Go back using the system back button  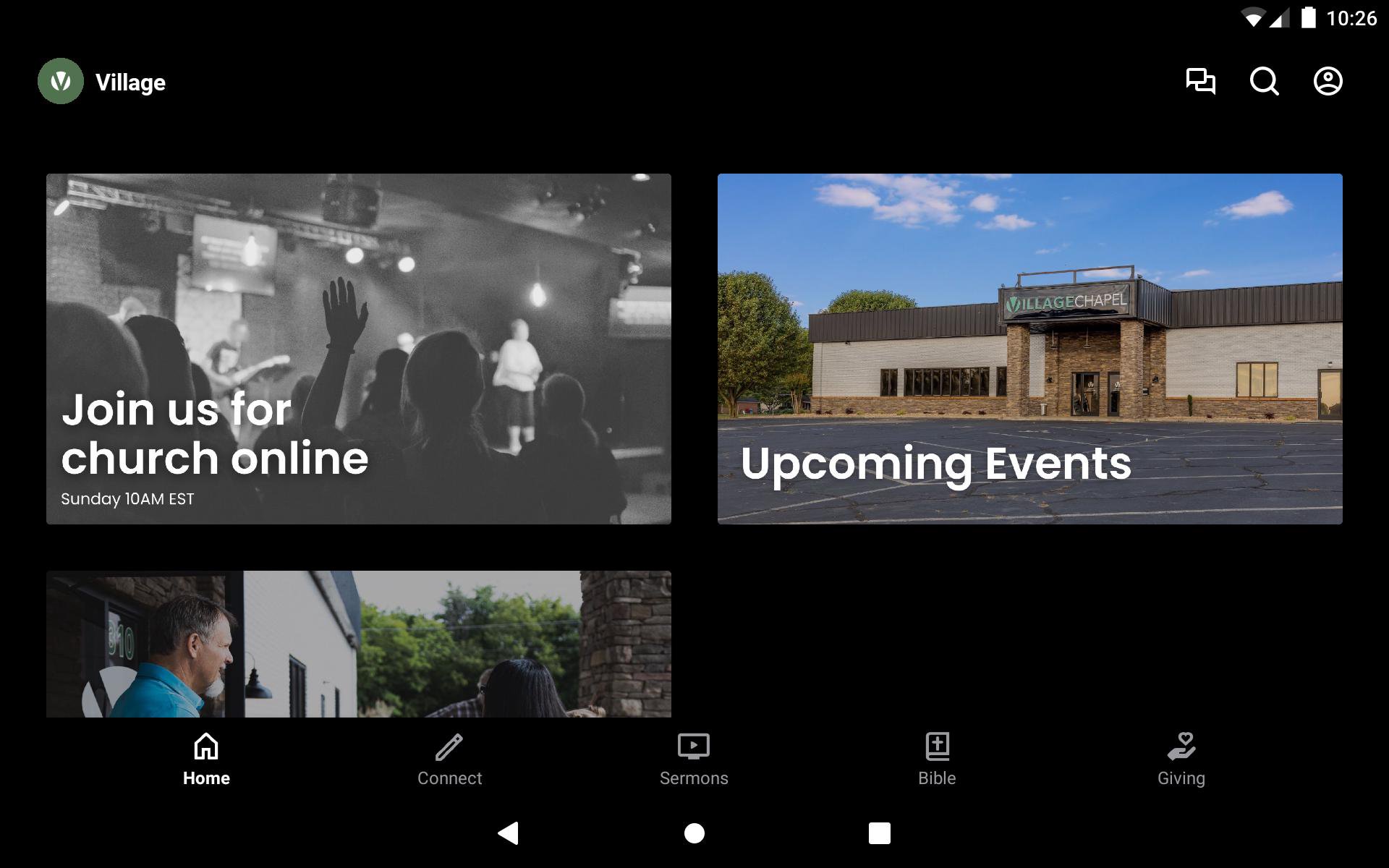coord(509,833)
